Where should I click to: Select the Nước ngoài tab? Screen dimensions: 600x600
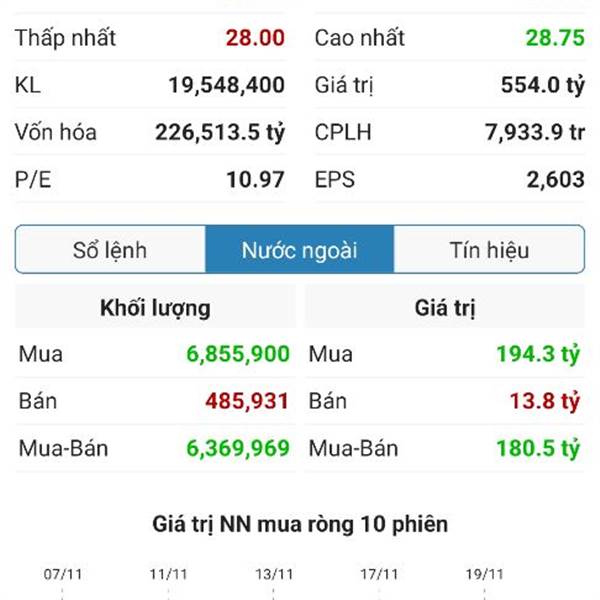click(299, 250)
